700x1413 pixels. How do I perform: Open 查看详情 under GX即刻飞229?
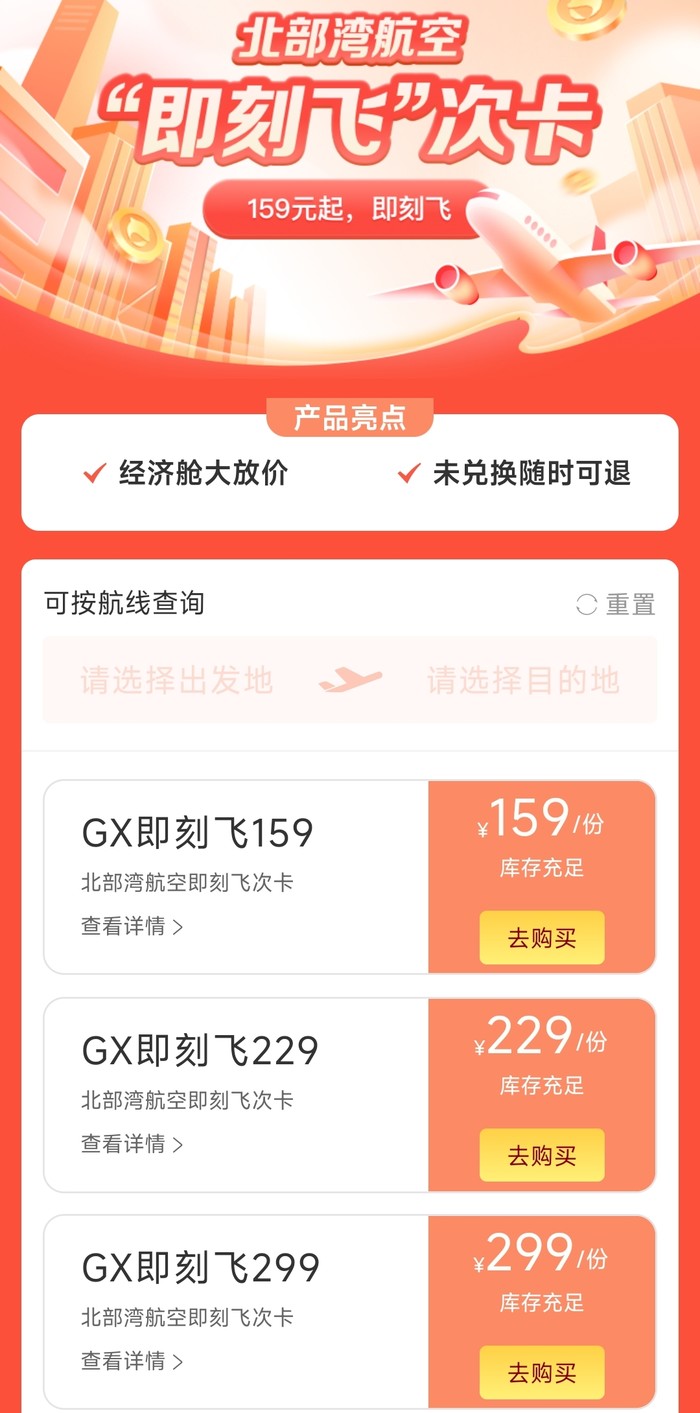tap(132, 1144)
